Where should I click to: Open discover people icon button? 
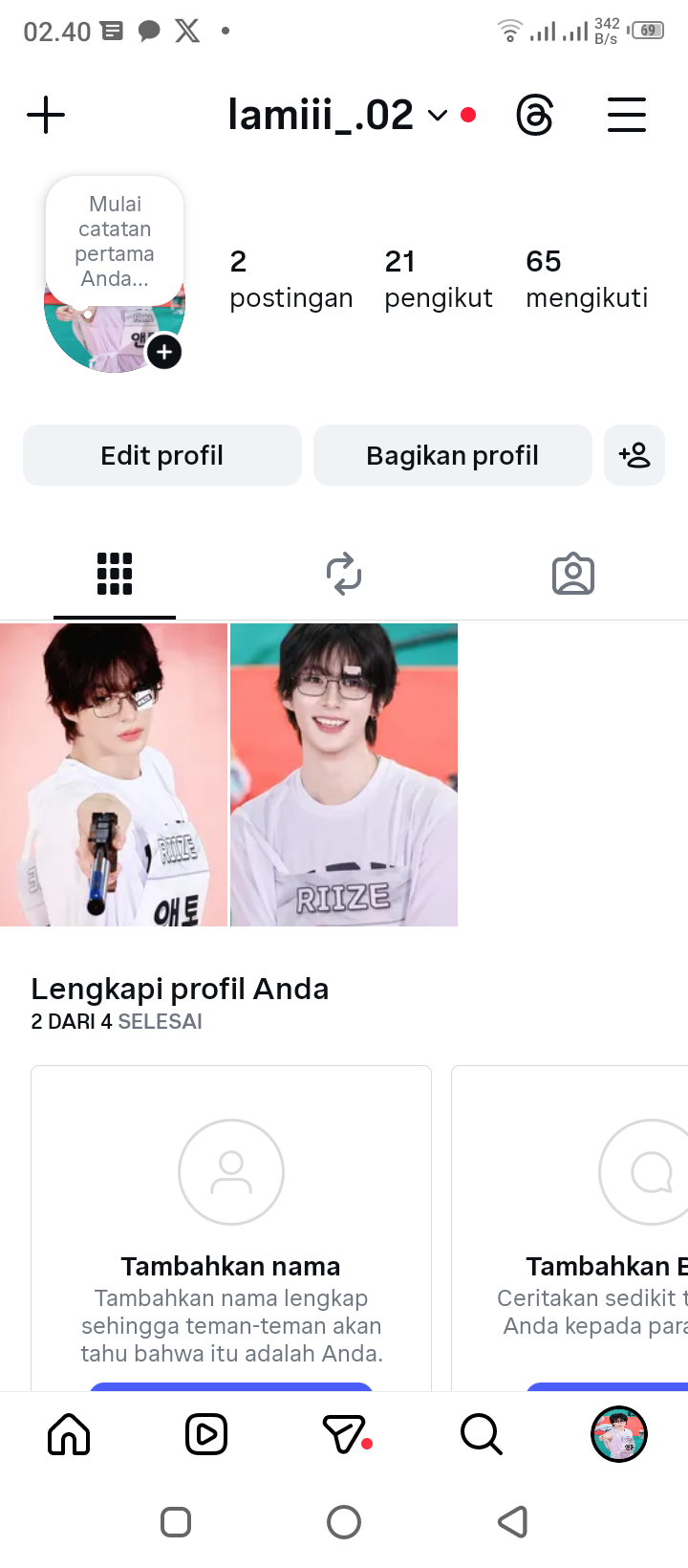click(x=634, y=455)
